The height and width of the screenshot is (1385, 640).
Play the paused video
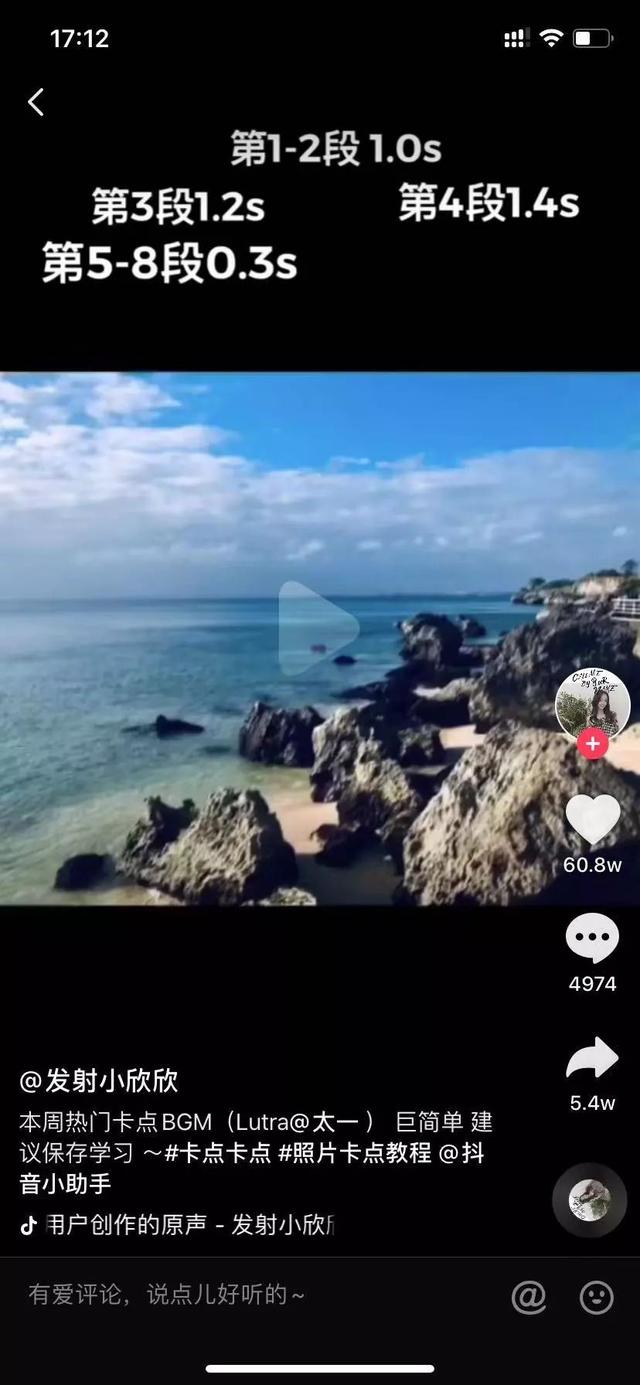click(318, 629)
